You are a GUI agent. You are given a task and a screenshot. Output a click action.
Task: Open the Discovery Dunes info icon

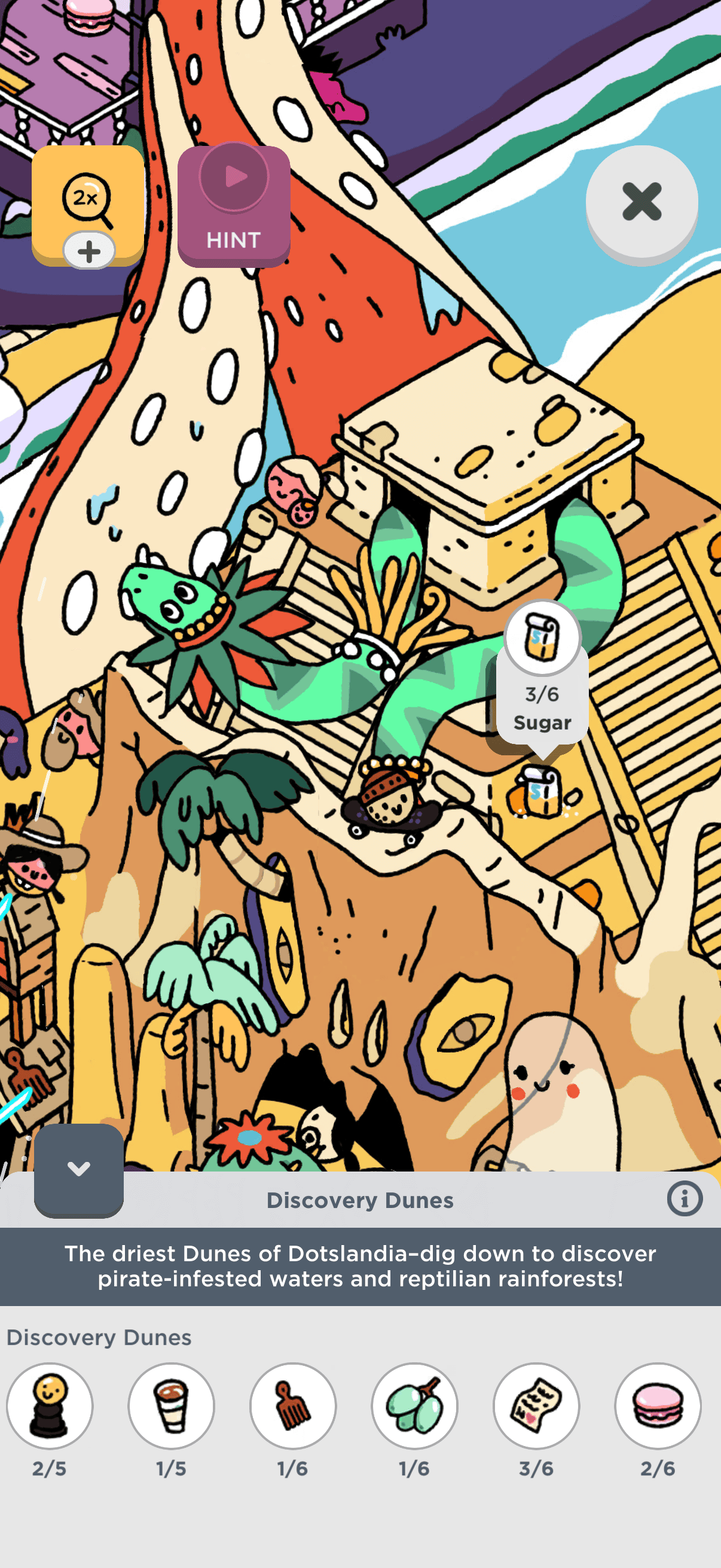685,1199
